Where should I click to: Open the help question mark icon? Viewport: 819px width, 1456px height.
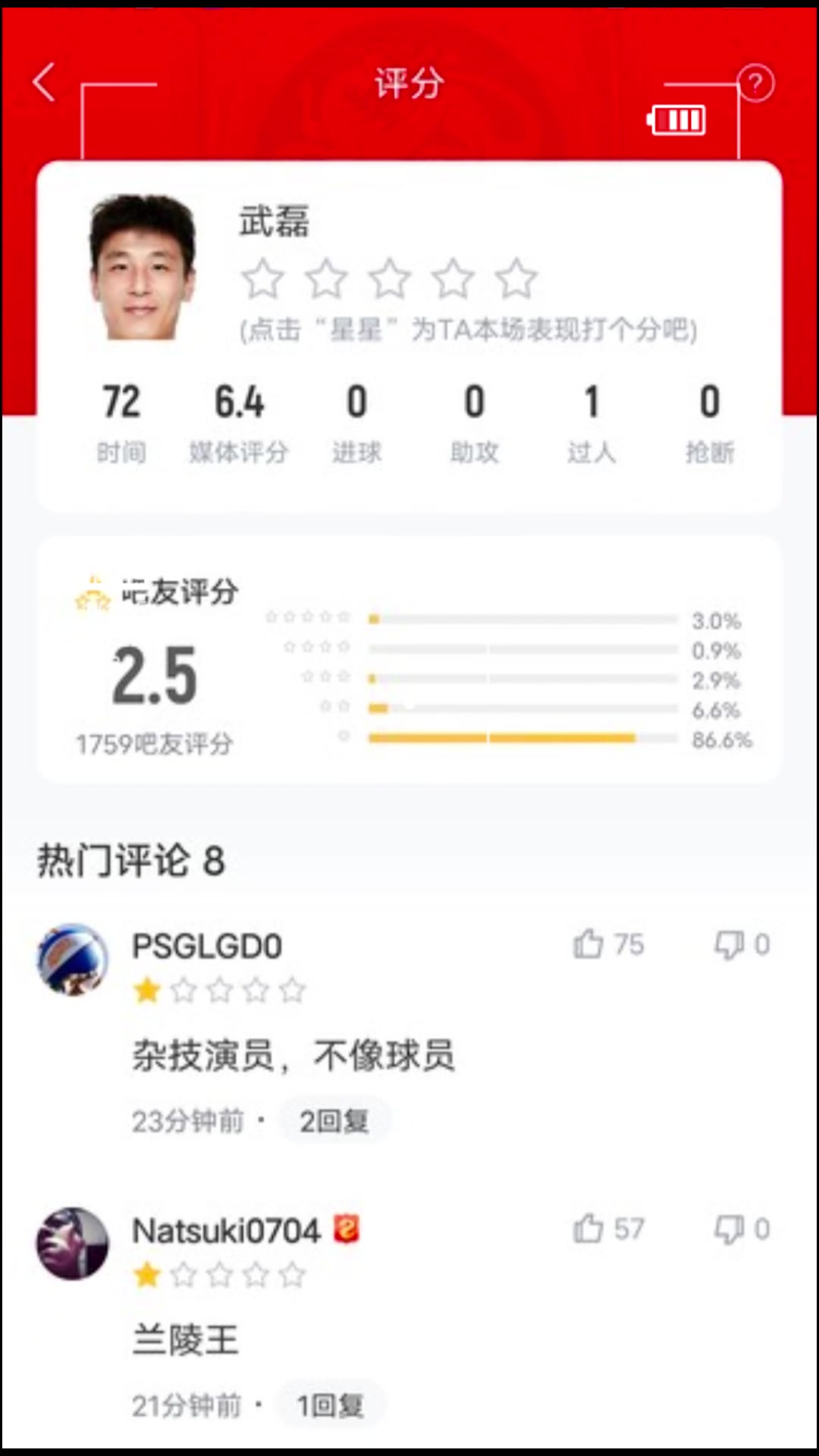755,83
